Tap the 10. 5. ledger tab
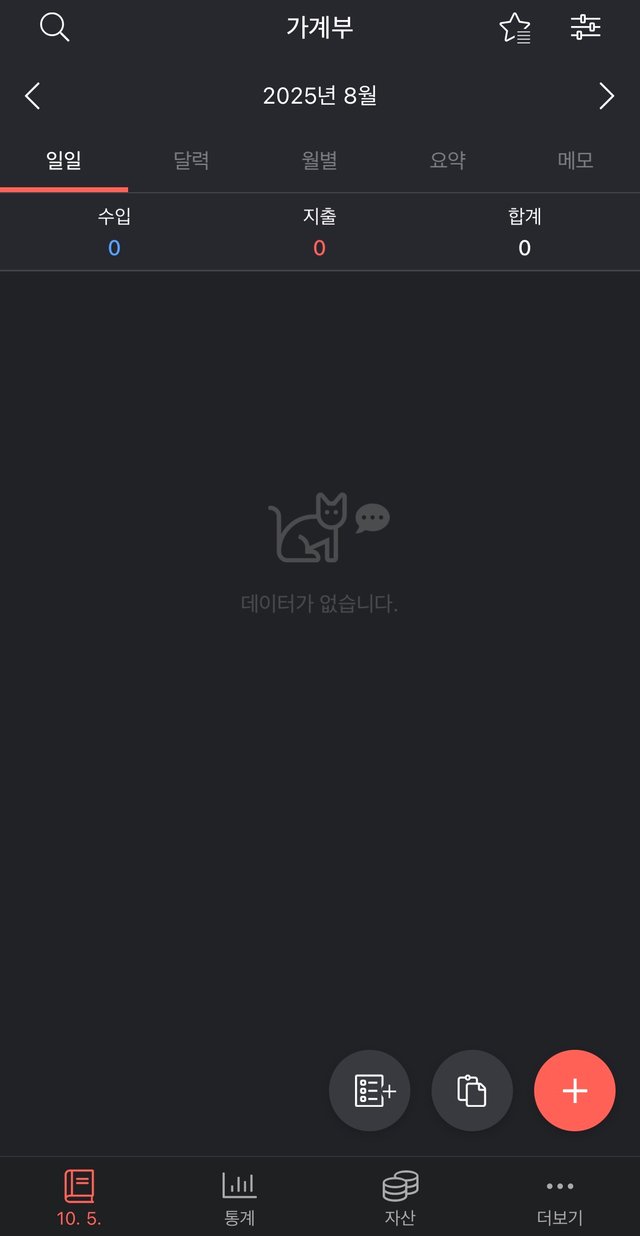 point(80,1198)
